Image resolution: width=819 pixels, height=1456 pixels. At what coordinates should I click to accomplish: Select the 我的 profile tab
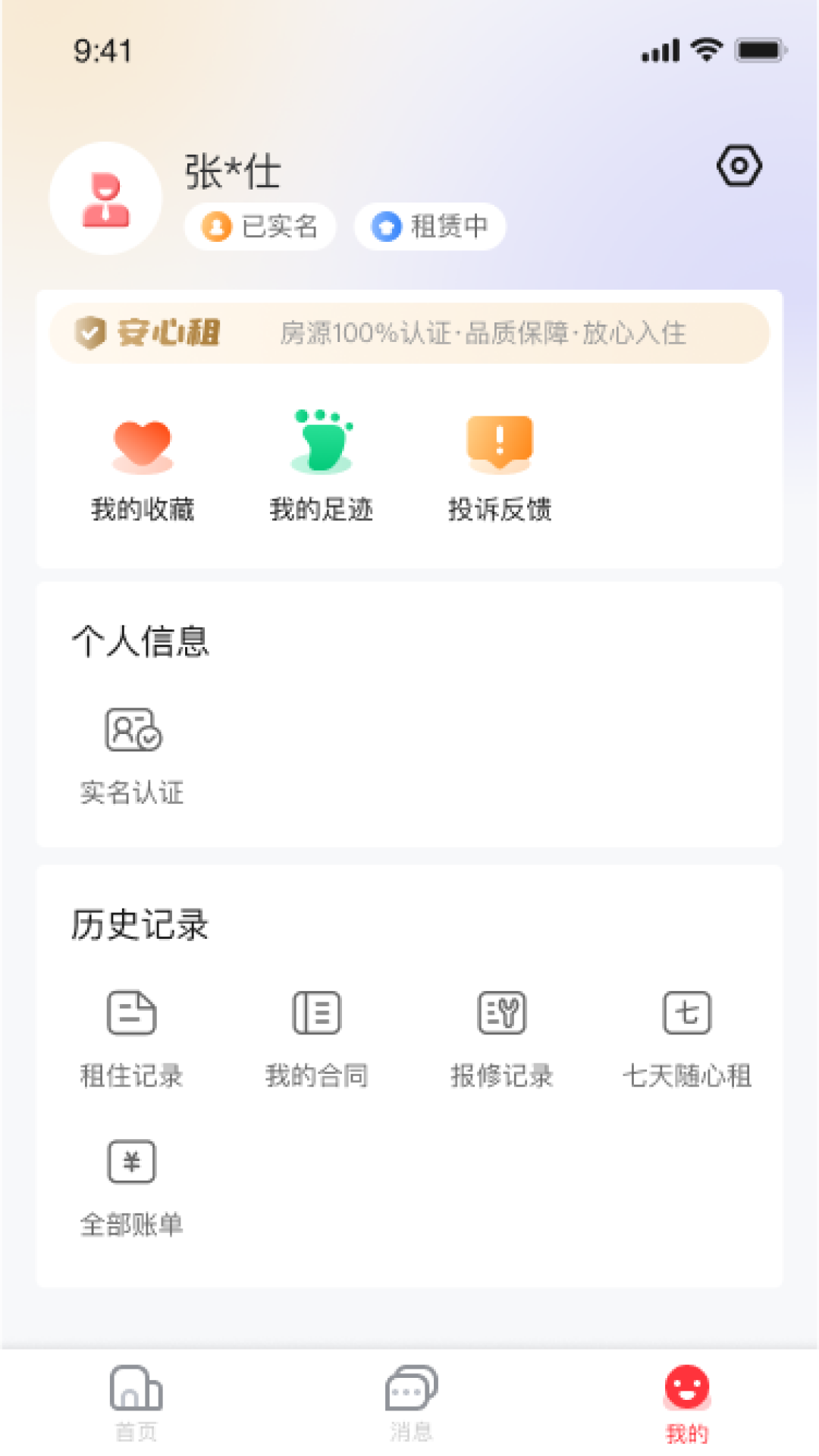687,1401
